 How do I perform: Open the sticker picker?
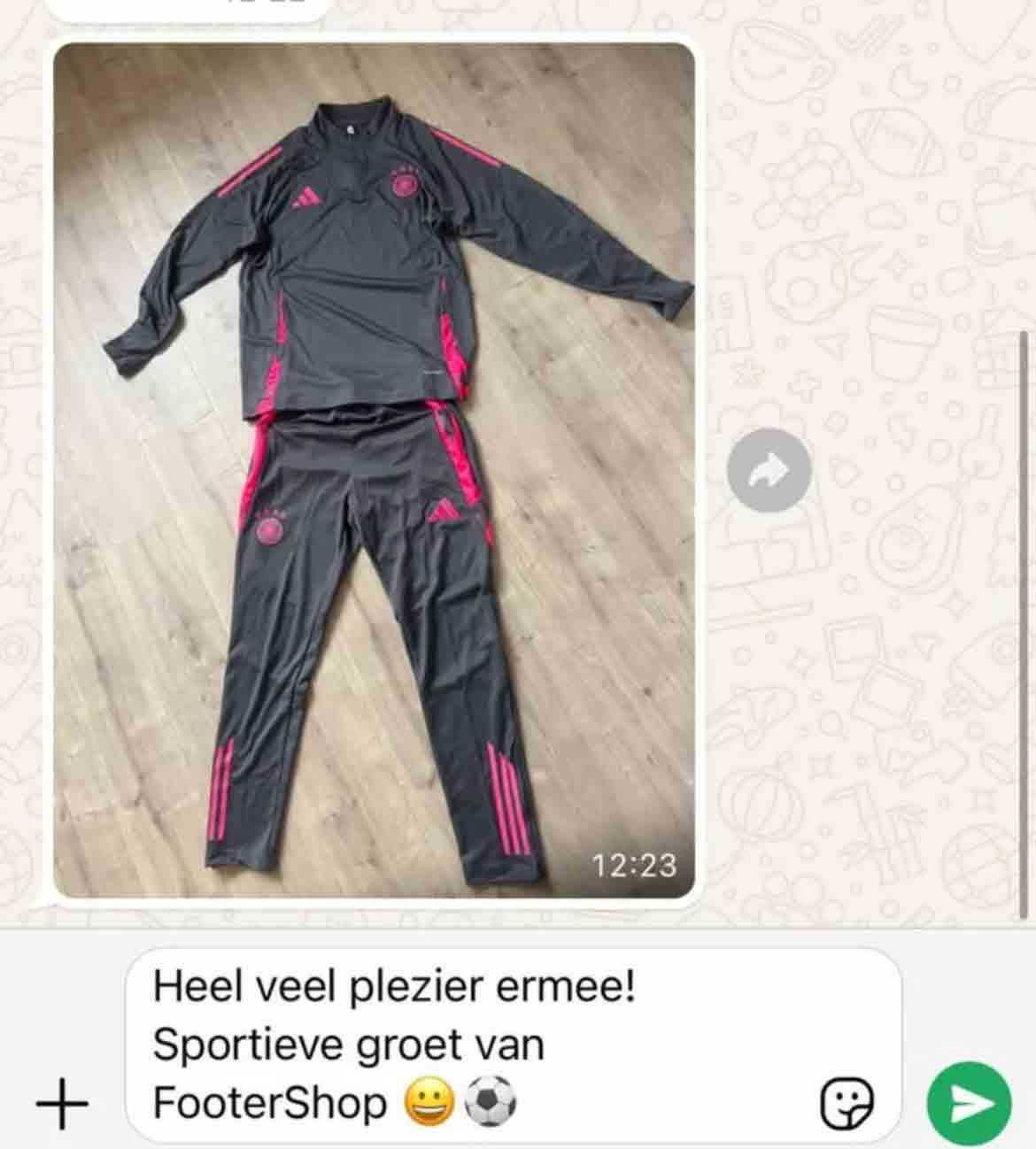[x=847, y=1103]
